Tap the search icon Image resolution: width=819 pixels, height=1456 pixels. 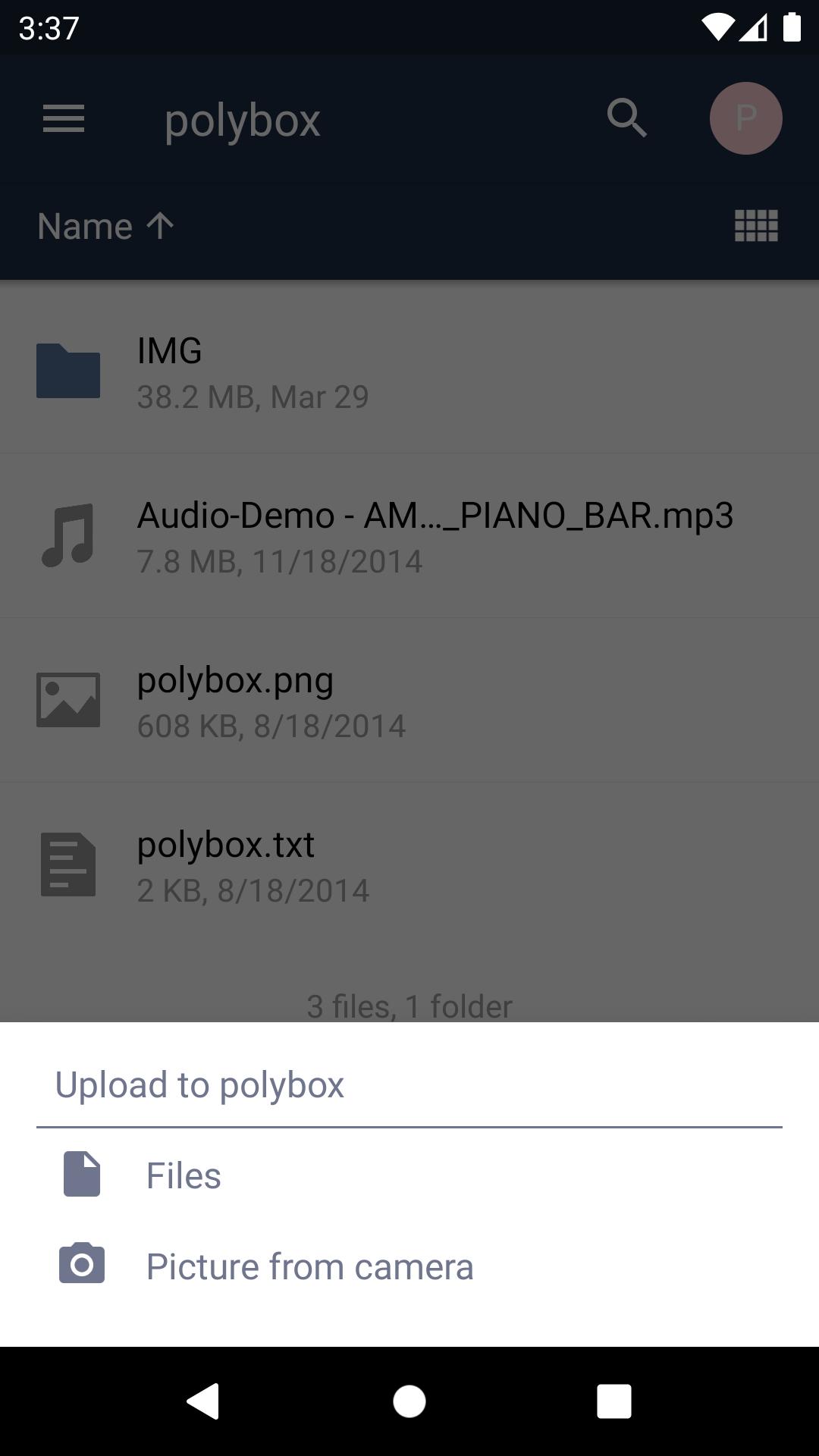click(626, 118)
